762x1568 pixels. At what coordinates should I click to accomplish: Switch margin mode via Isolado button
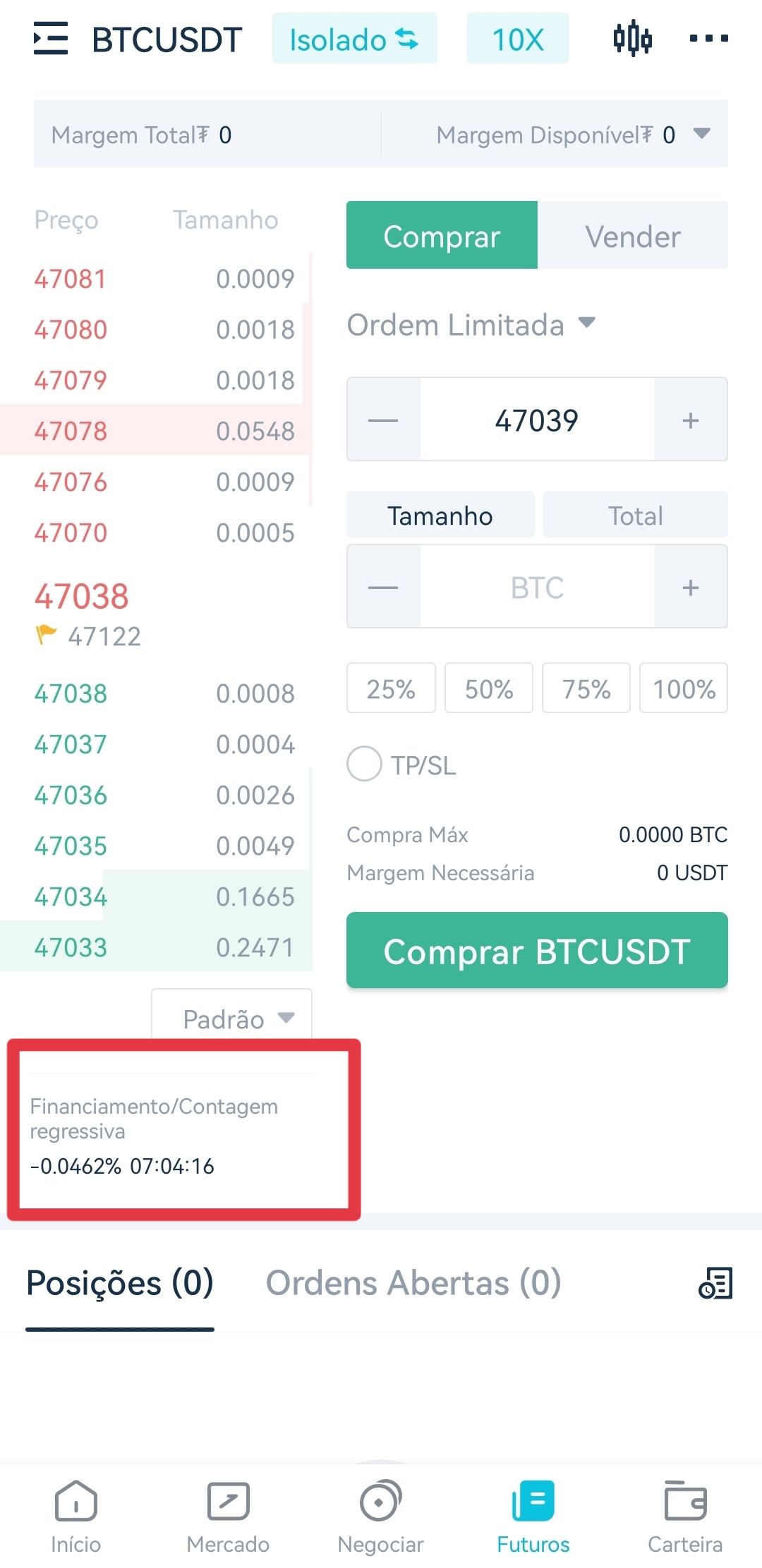pyautogui.click(x=354, y=39)
